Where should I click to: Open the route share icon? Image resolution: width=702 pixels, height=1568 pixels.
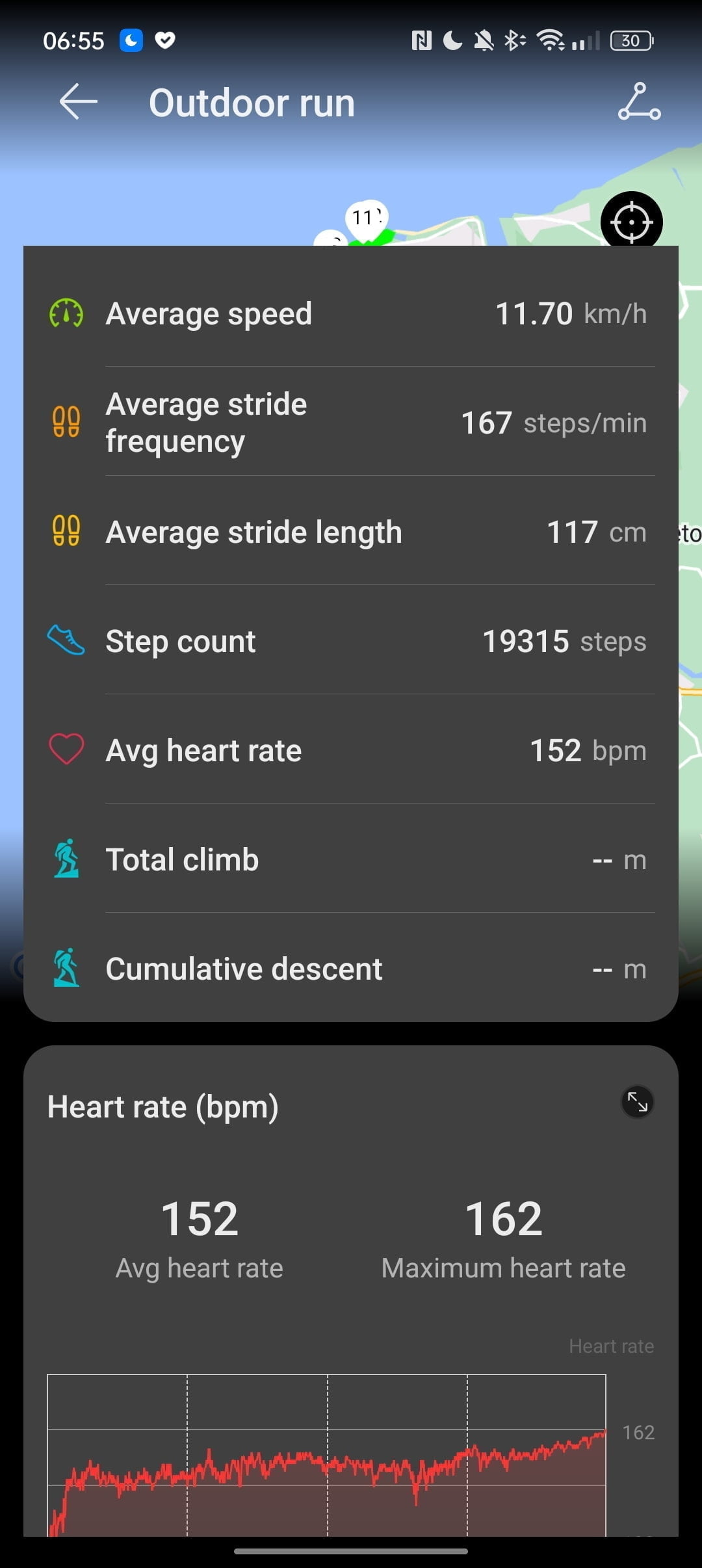[x=639, y=102]
